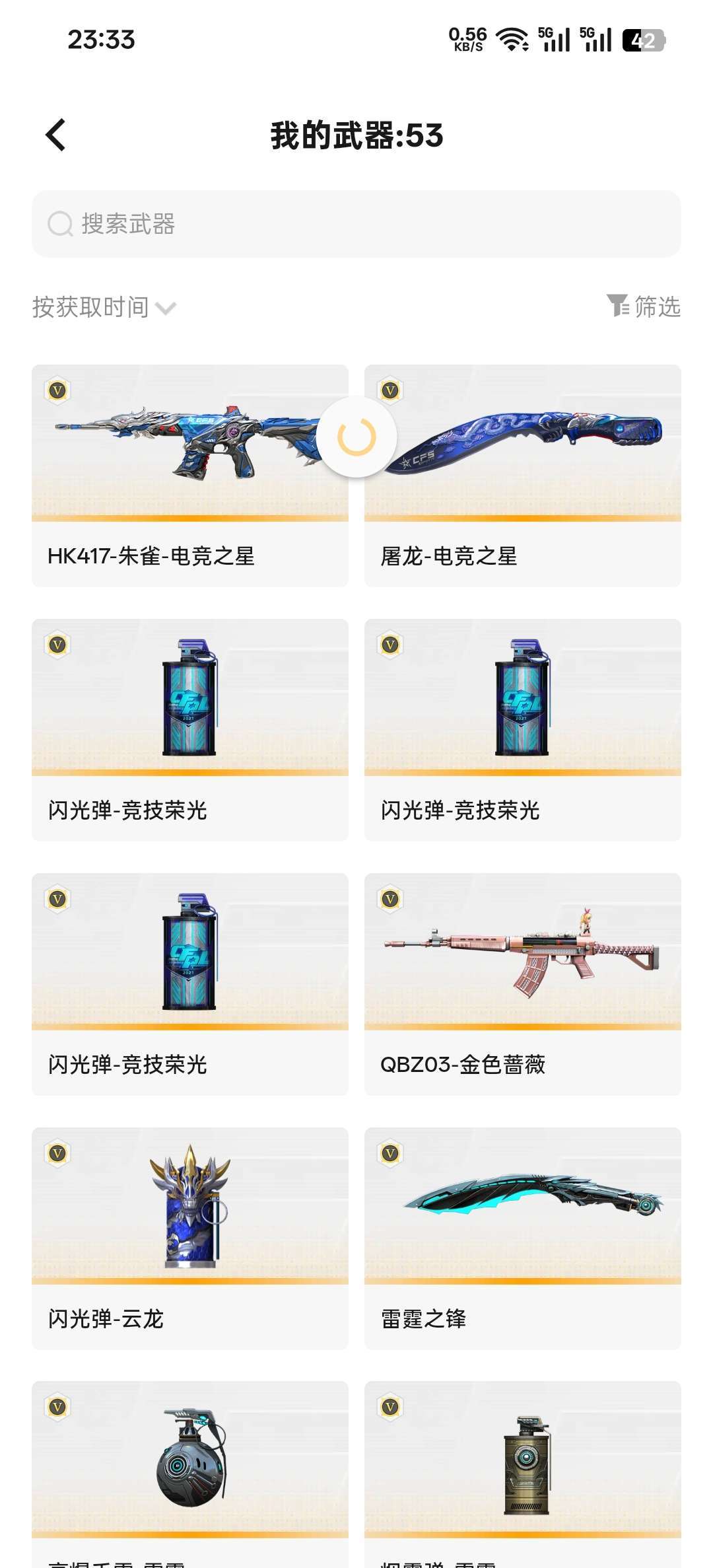View the 闪光弹-云龙 grenade card

pos(189,1238)
